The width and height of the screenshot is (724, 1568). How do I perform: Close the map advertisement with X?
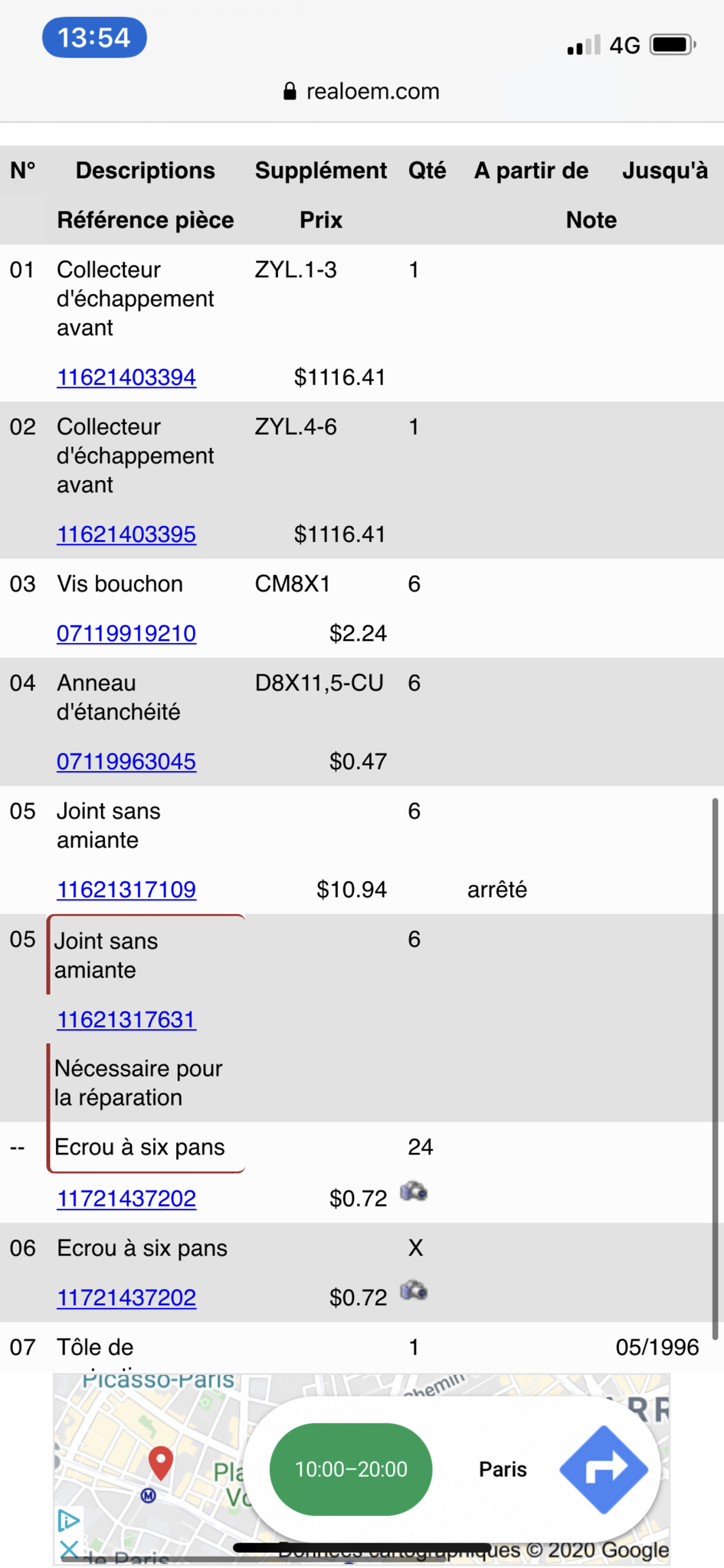point(69,1550)
